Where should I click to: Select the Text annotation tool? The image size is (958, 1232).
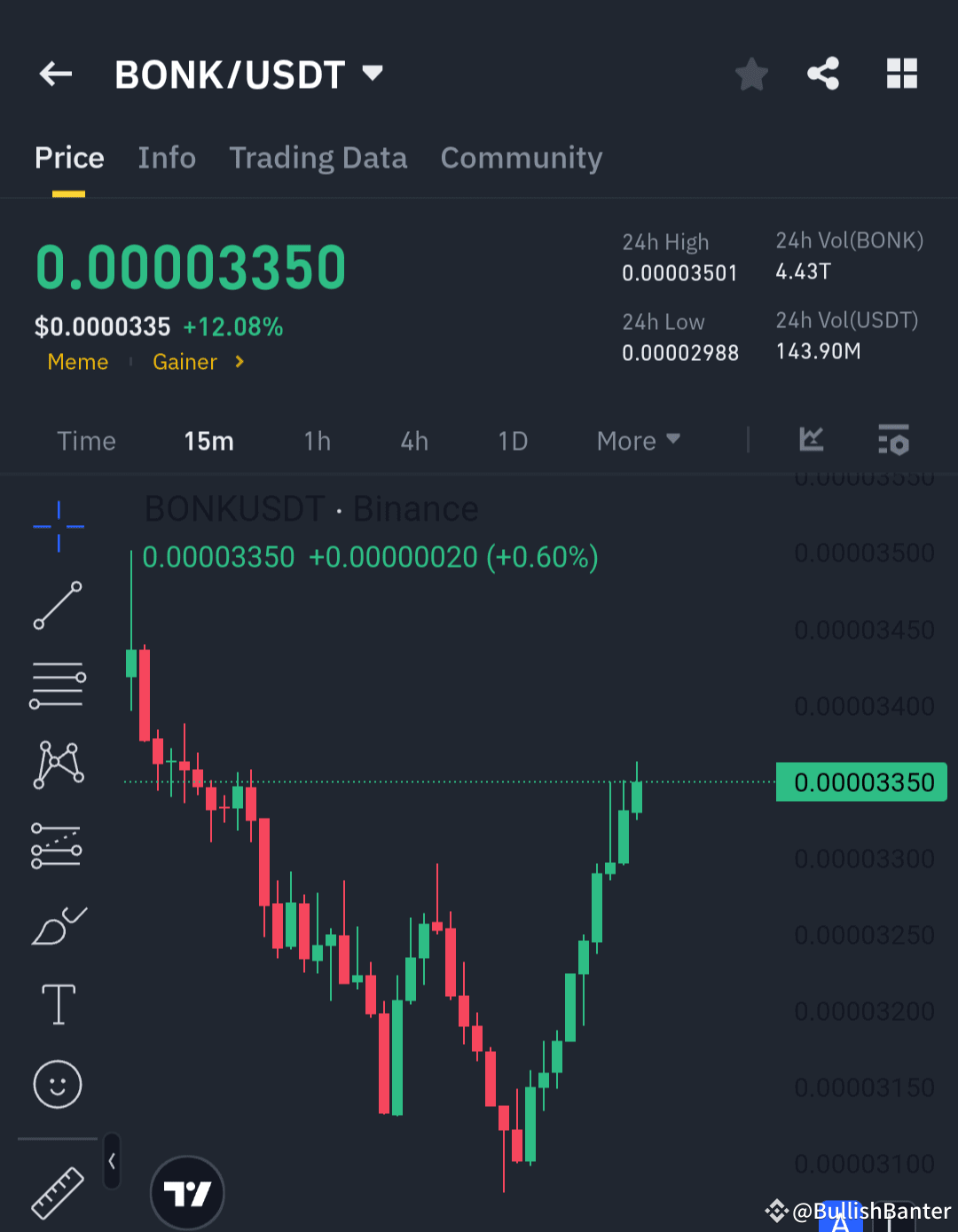[57, 1004]
